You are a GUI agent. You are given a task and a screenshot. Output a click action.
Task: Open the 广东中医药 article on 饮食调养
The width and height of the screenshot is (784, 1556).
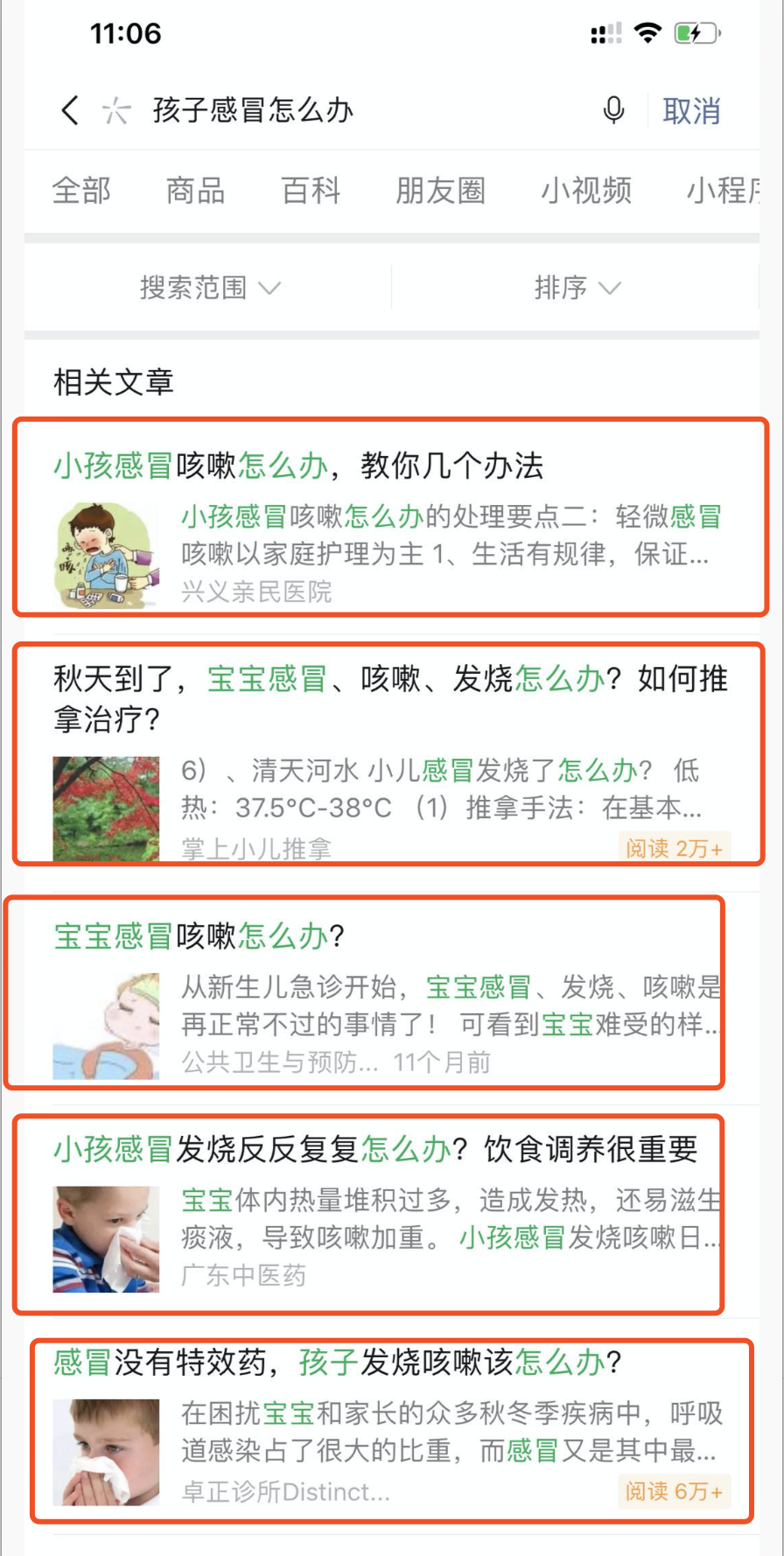pos(369,1214)
